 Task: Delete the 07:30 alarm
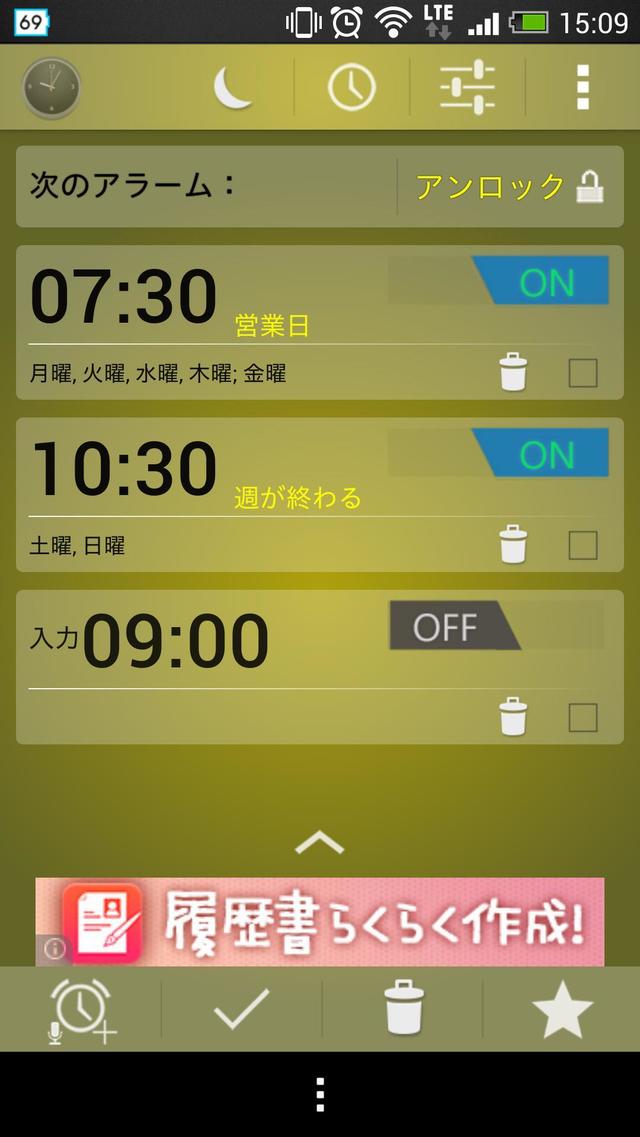click(x=513, y=373)
